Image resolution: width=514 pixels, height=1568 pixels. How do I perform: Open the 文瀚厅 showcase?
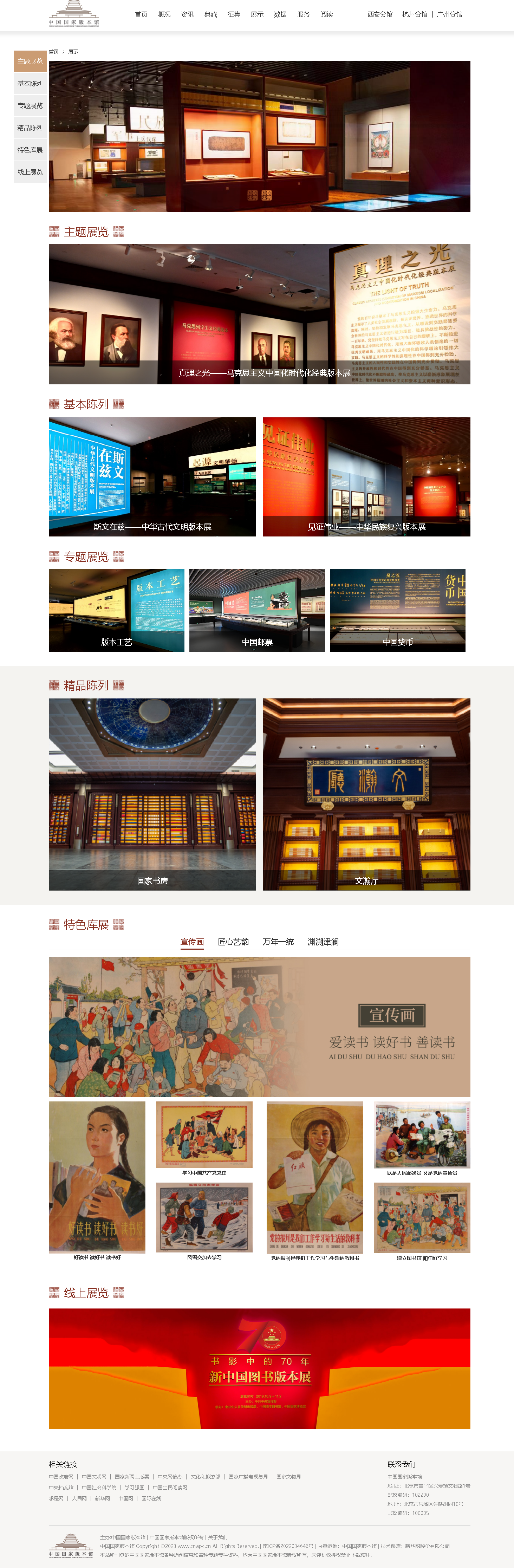pyautogui.click(x=367, y=794)
